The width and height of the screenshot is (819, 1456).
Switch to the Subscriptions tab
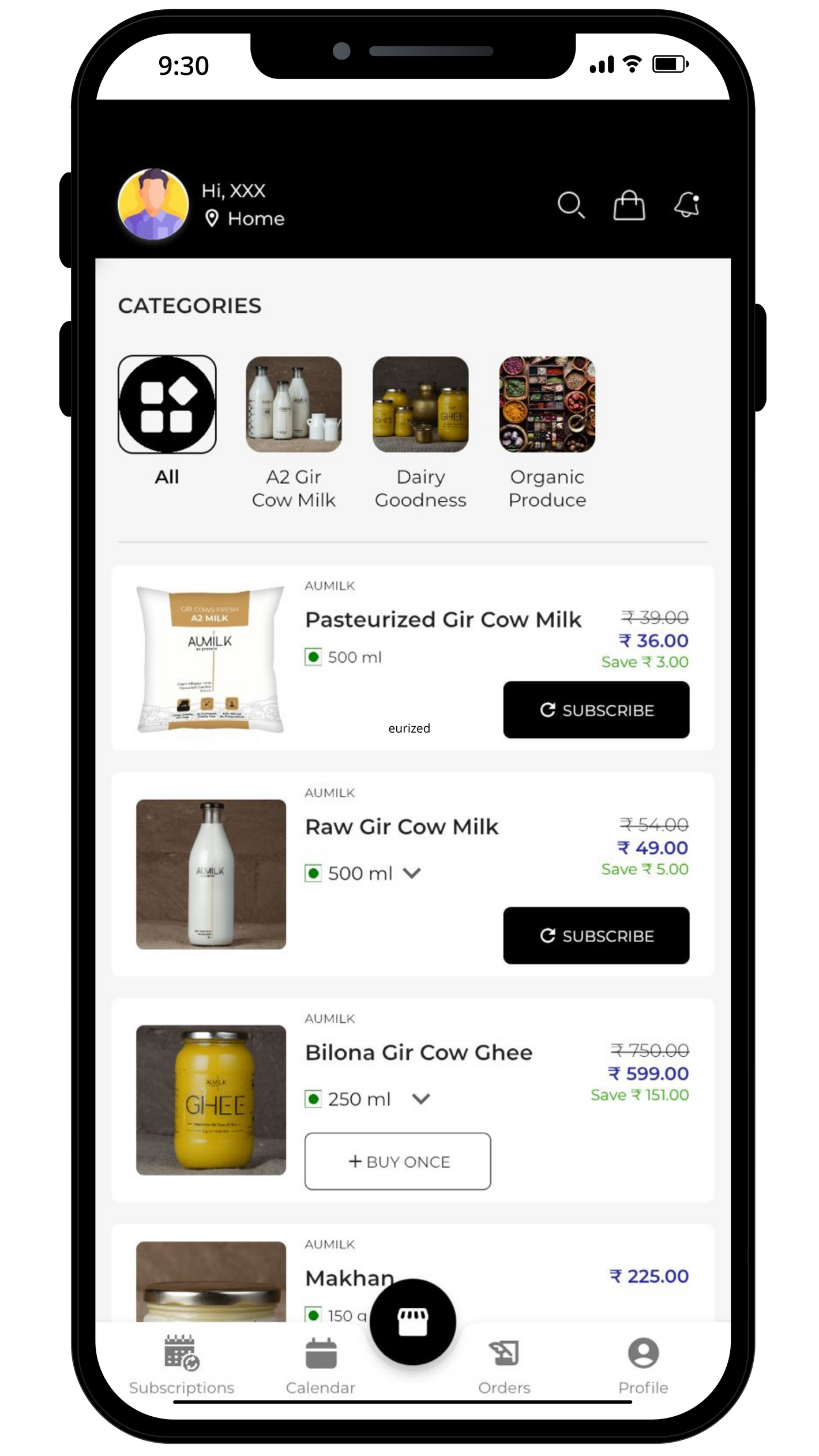182,1364
